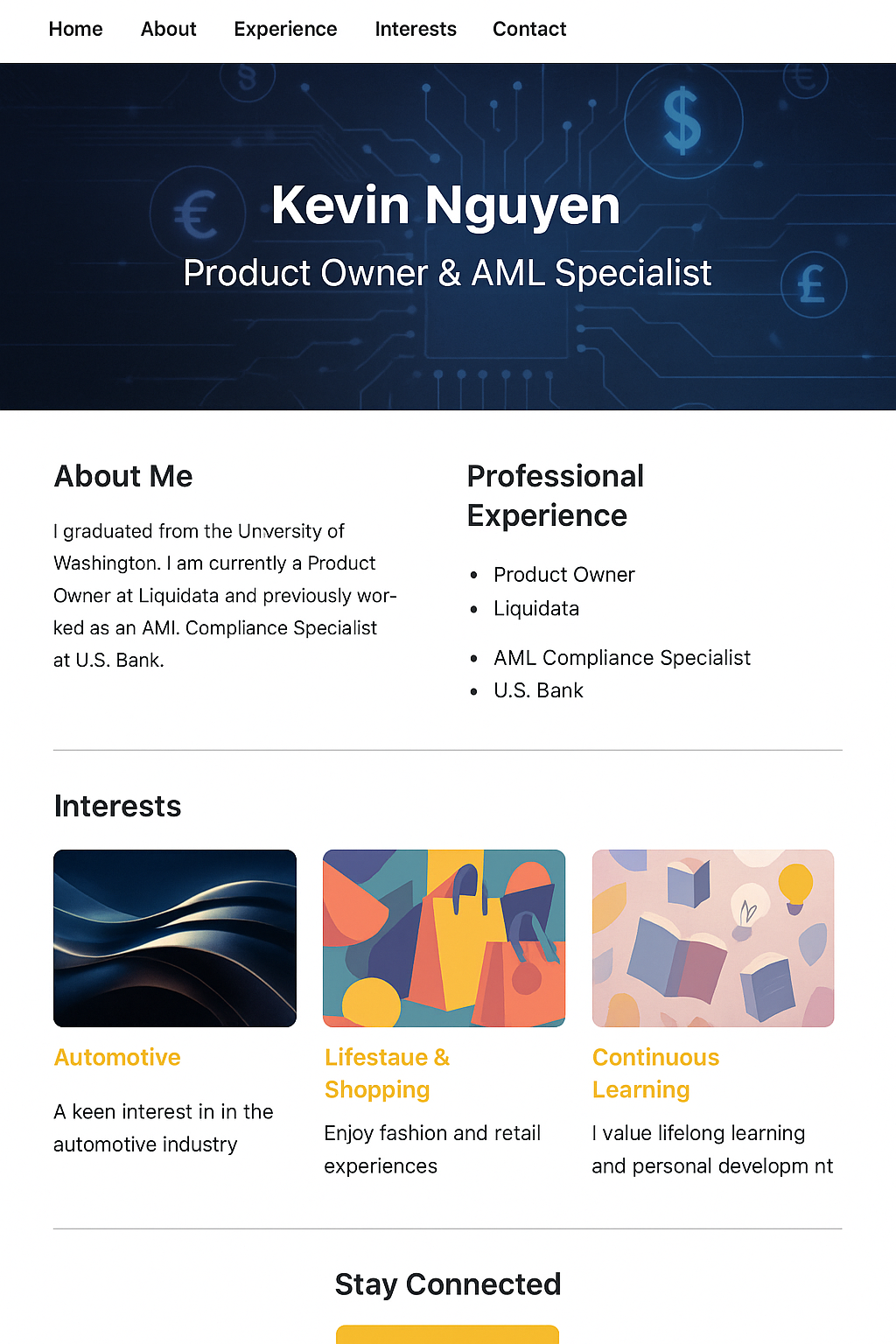This screenshot has height=1344, width=896.
Task: Open the About section link
Action: coord(168,29)
